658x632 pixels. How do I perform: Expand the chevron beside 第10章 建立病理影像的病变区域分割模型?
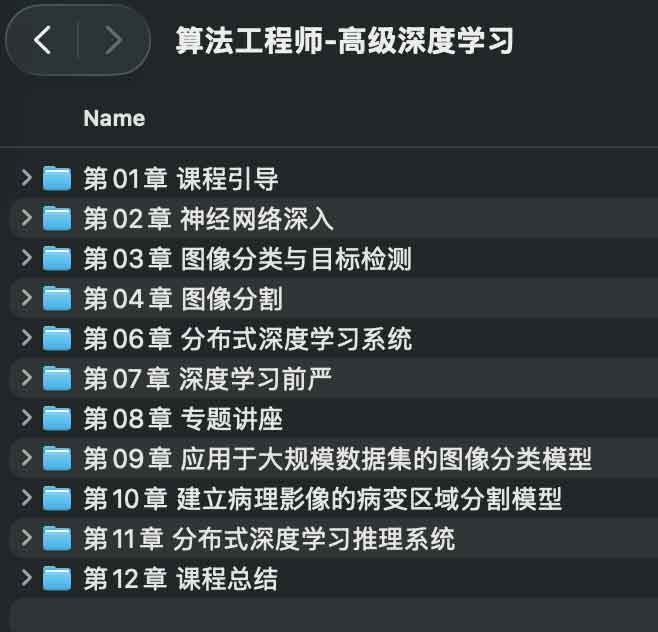point(26,499)
